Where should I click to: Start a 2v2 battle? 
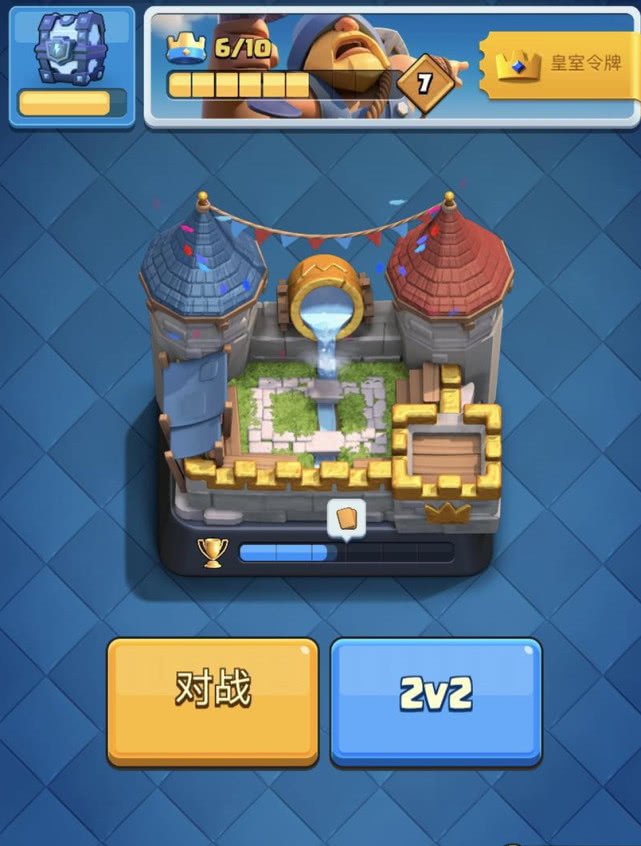tap(436, 701)
